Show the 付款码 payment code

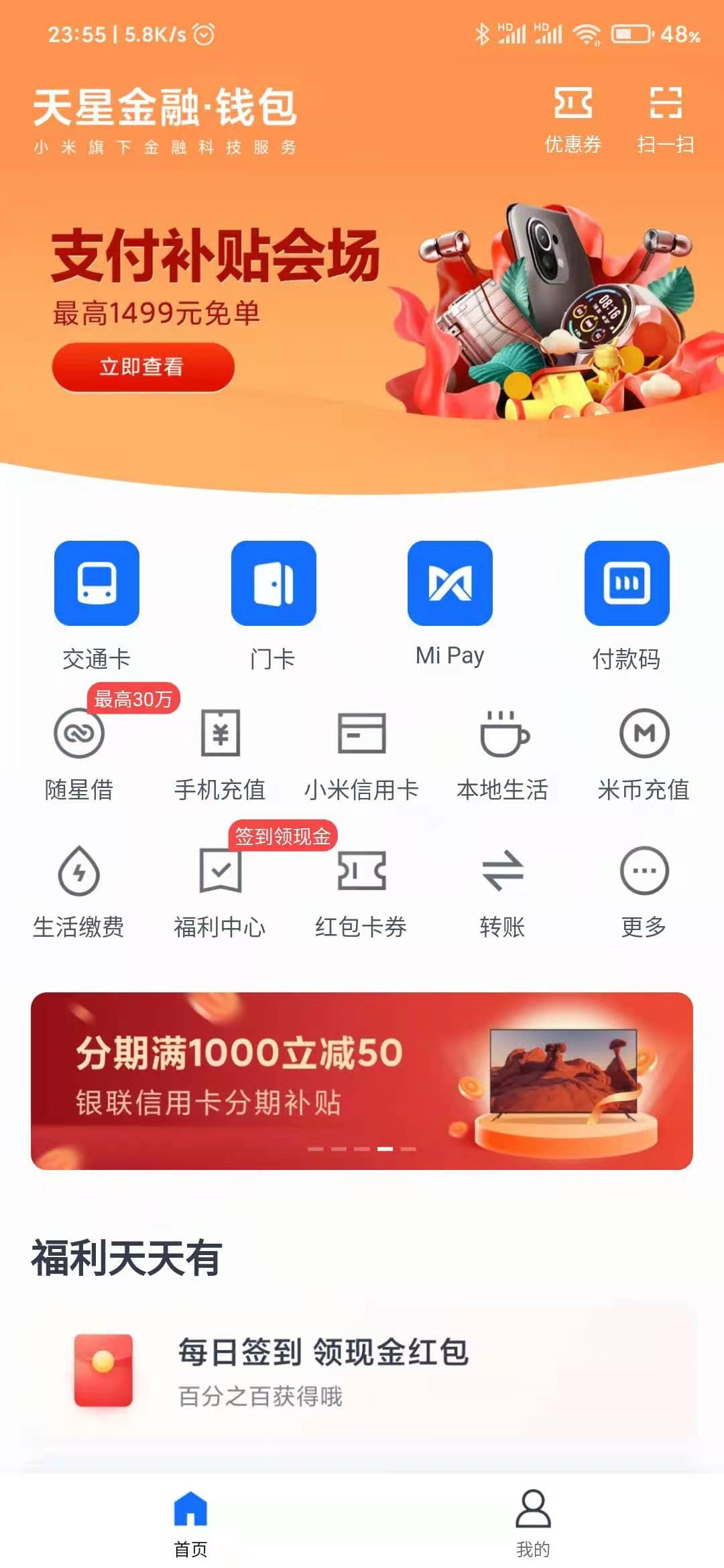pos(625,584)
